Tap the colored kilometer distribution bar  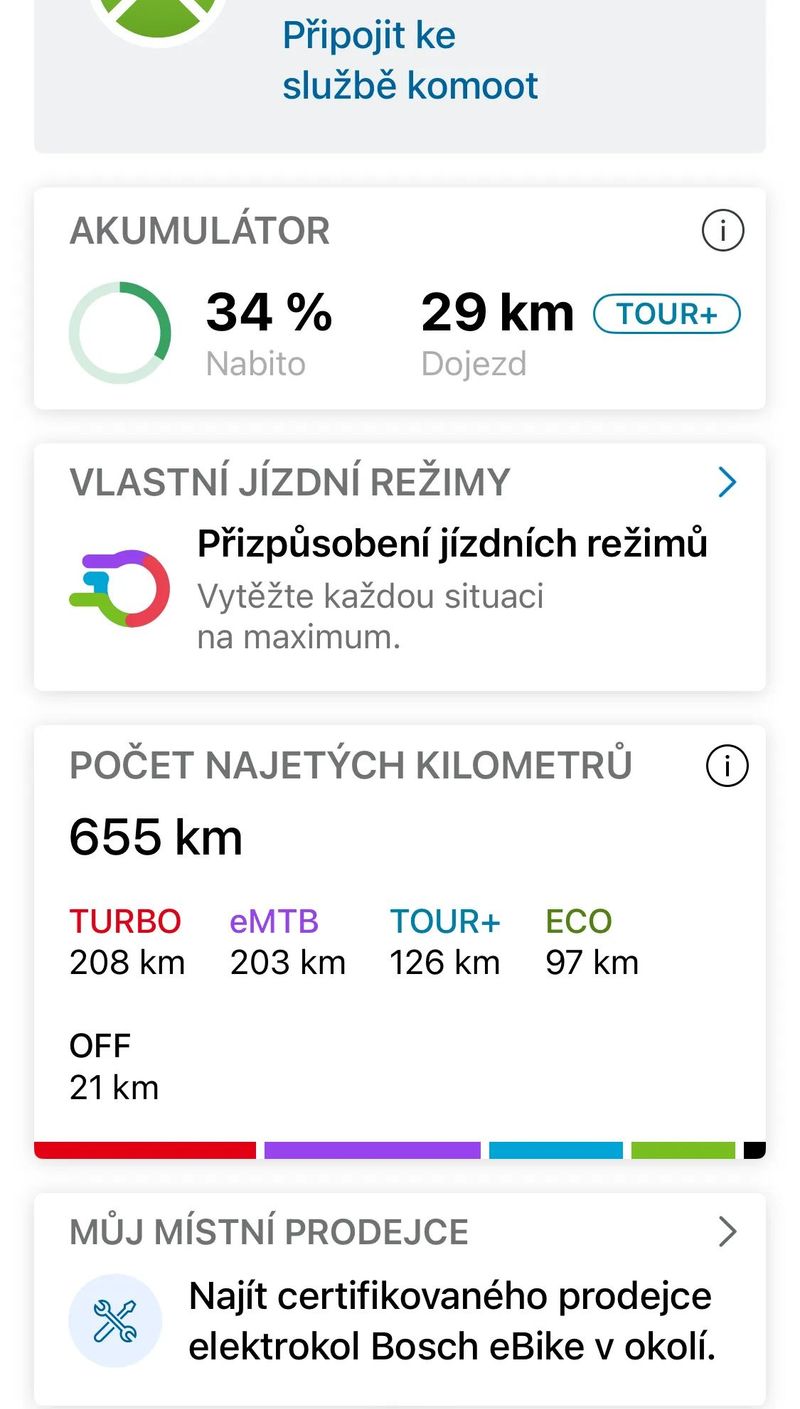[400, 1147]
